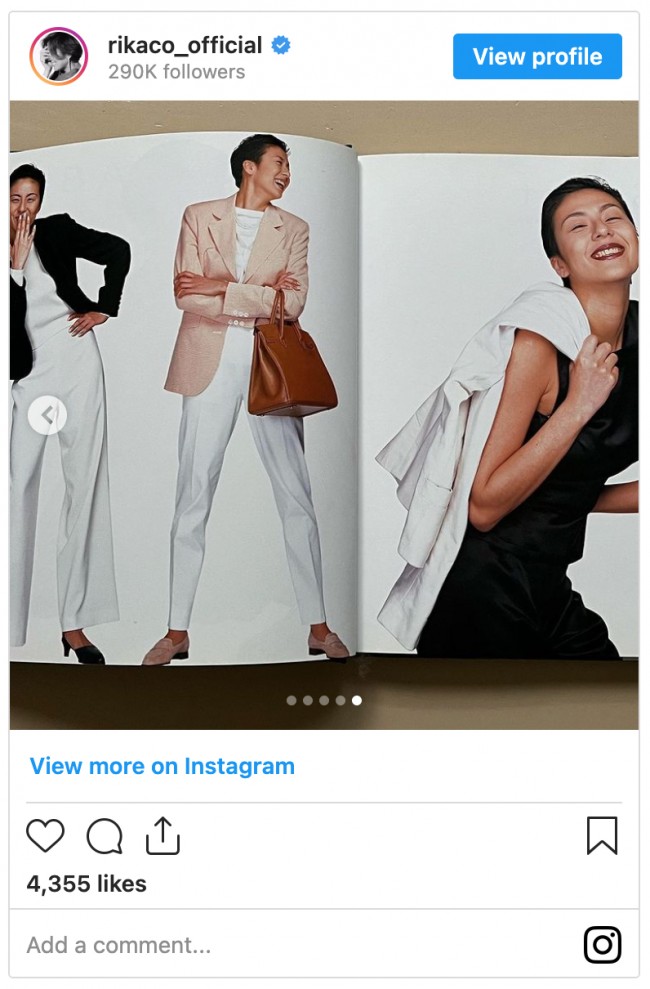Screen dimensions: 650x989
Task: Open the Instagram logo icon
Action: click(x=602, y=945)
